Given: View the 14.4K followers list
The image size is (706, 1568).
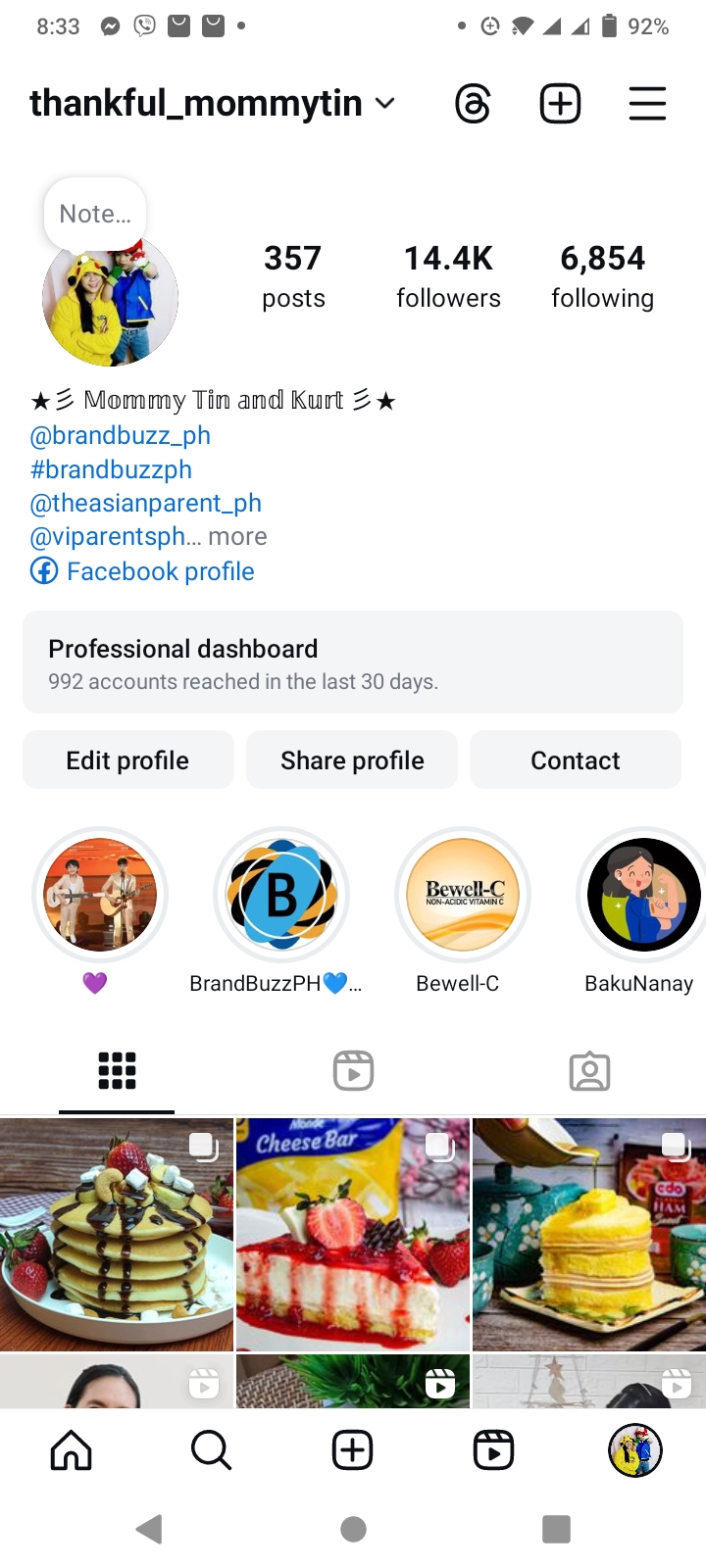Looking at the screenshot, I should click(x=448, y=275).
